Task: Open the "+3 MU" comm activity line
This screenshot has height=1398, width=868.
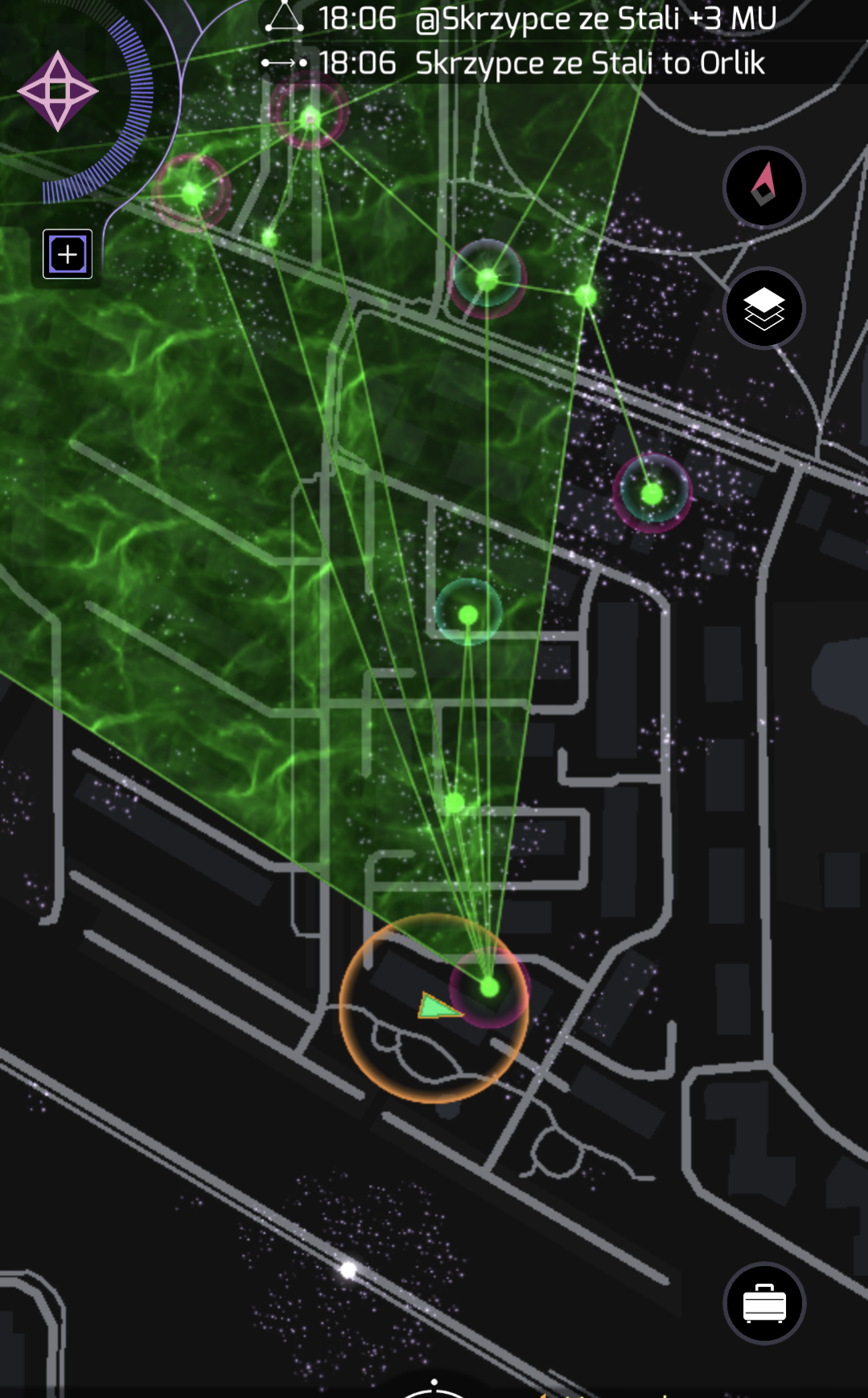Action: tap(547, 19)
